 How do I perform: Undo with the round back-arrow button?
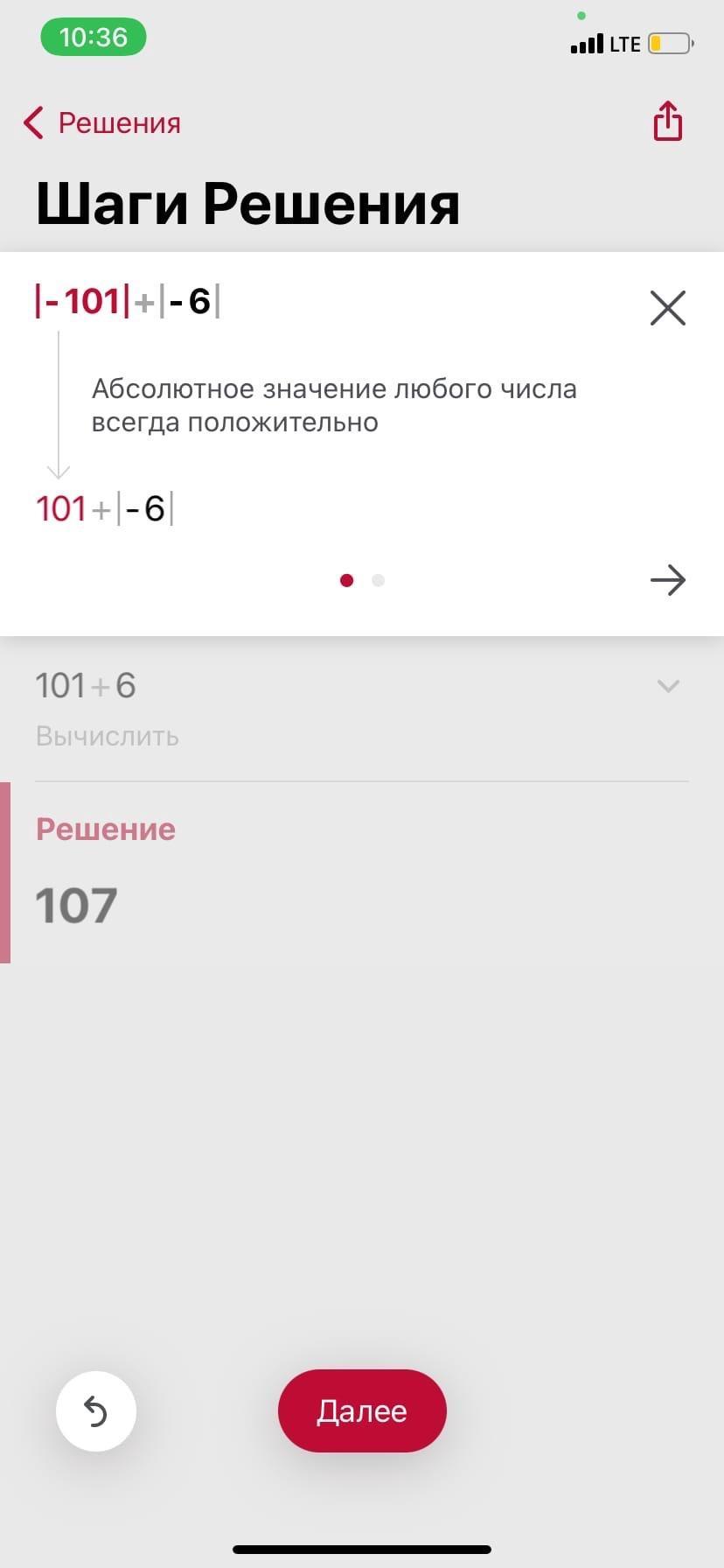[96, 1410]
